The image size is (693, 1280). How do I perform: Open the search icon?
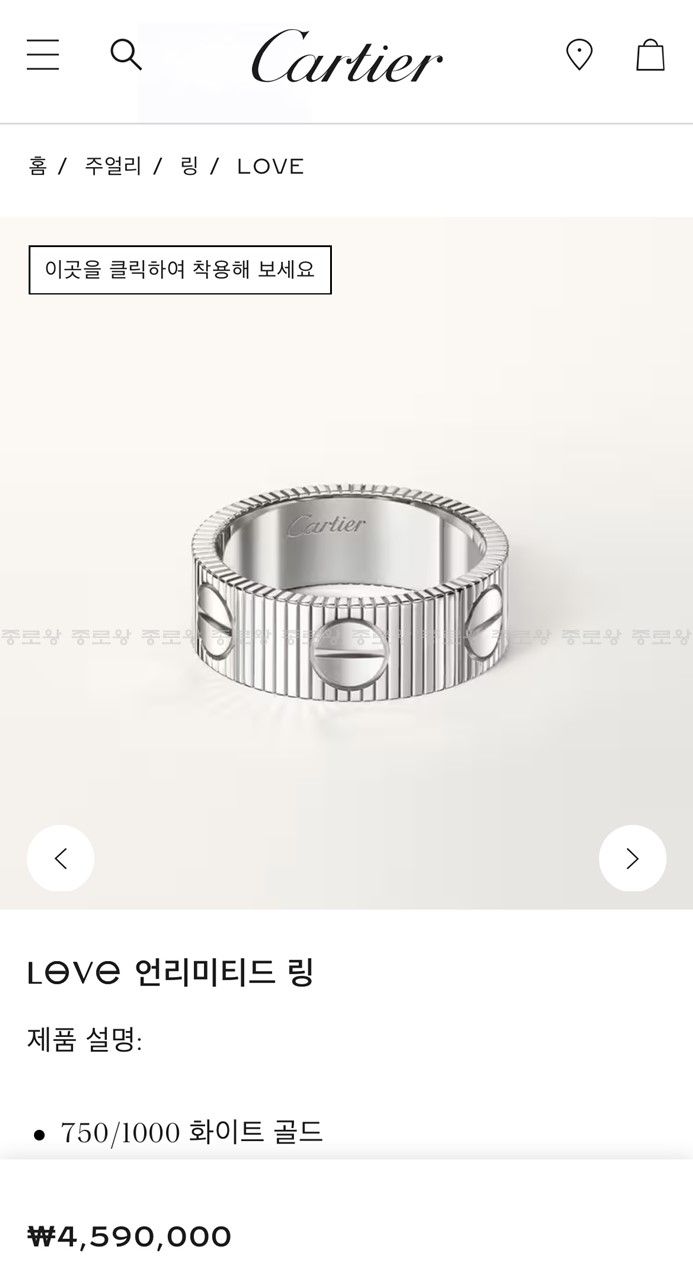click(x=126, y=54)
